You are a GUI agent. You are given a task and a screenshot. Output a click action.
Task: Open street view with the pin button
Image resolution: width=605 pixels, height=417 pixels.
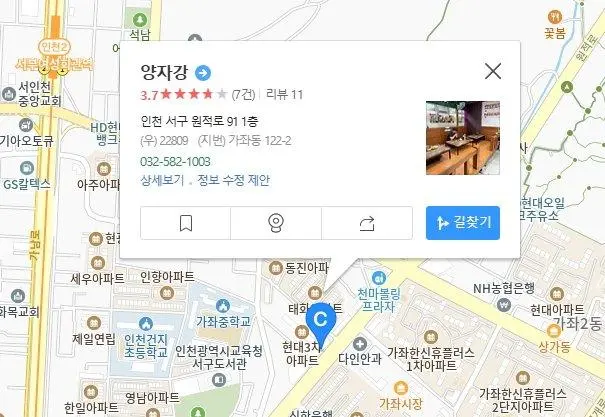coord(276,222)
